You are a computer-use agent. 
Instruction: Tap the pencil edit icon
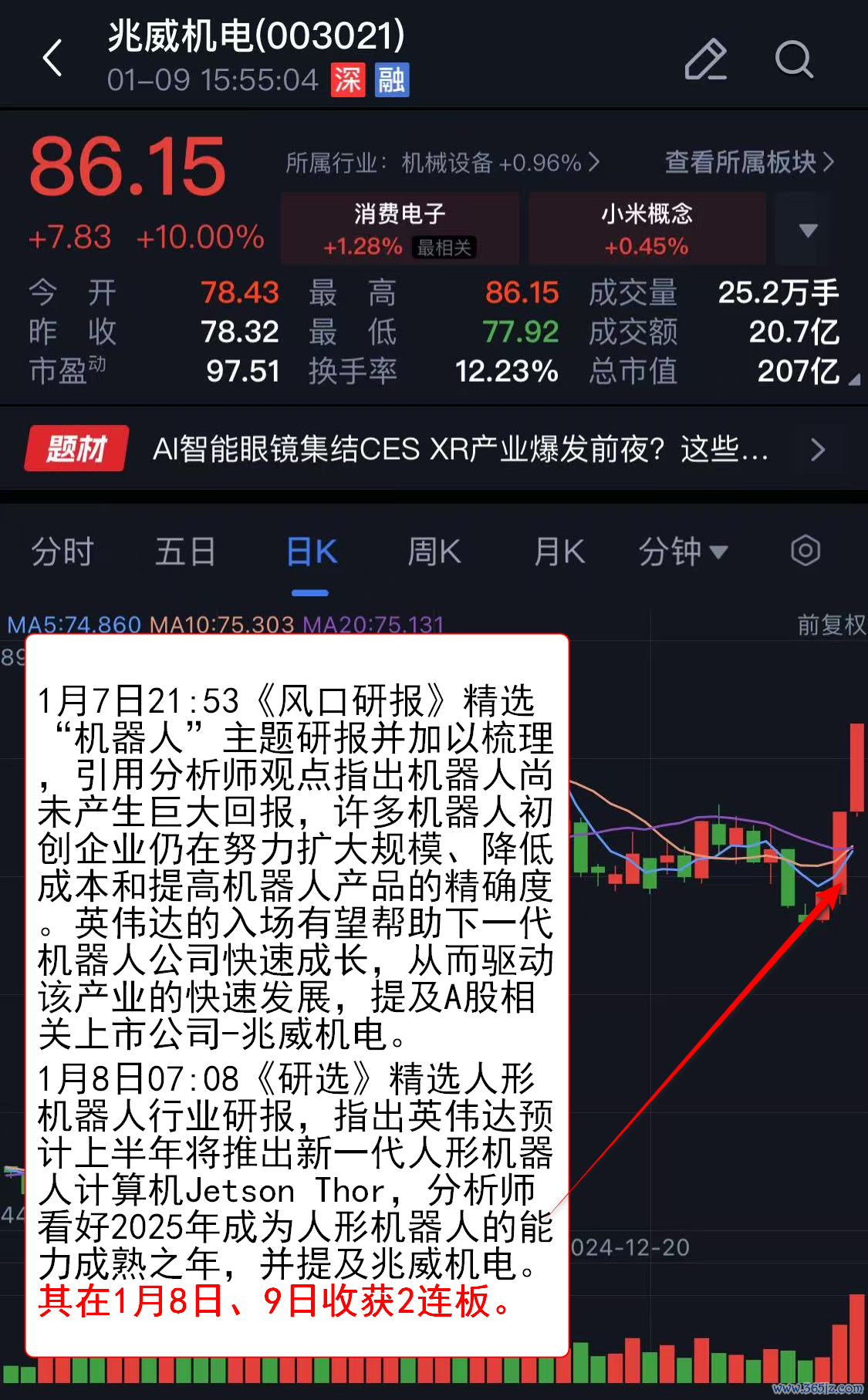pyautogui.click(x=705, y=59)
